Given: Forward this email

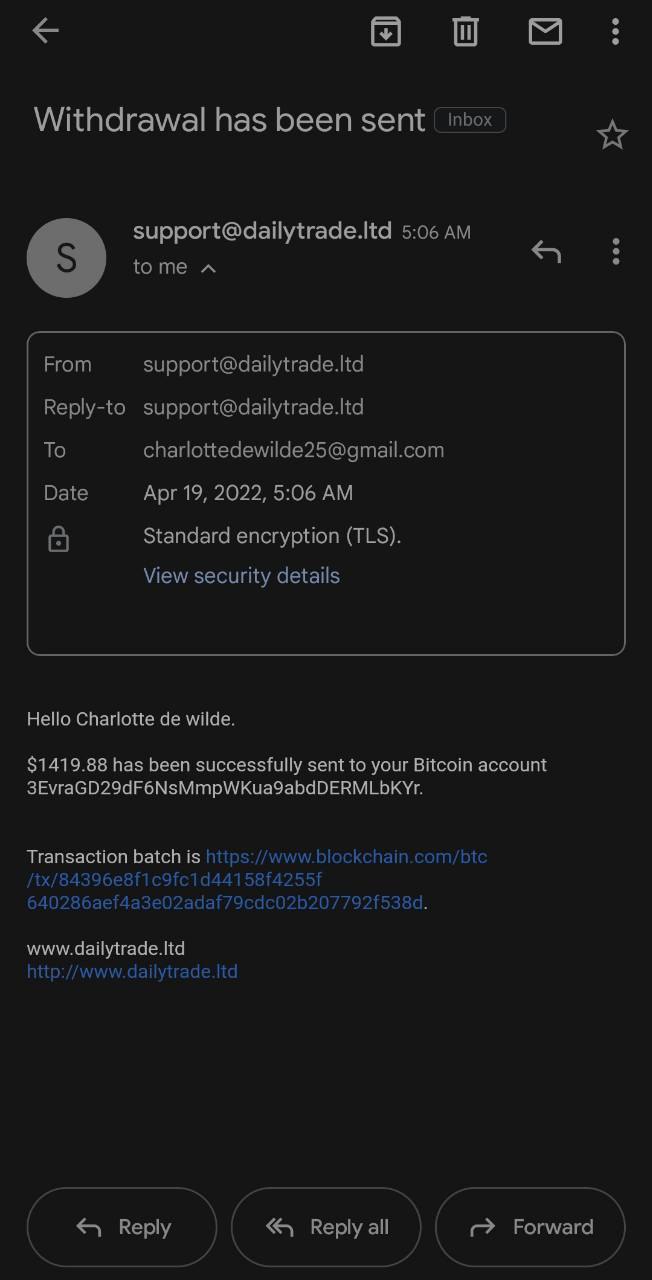Looking at the screenshot, I should click(x=530, y=1227).
